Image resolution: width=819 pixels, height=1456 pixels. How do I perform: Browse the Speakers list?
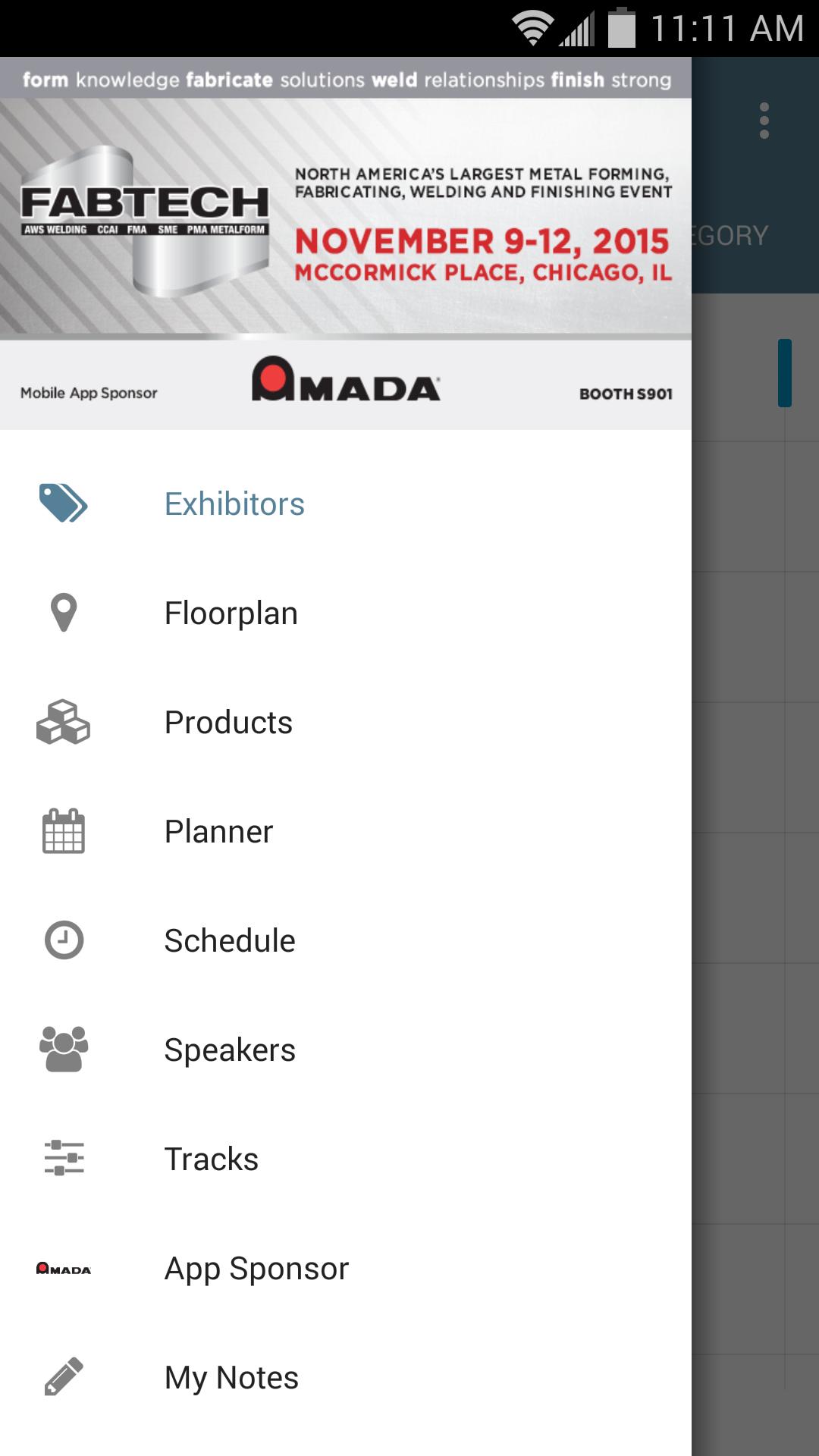[x=230, y=1050]
